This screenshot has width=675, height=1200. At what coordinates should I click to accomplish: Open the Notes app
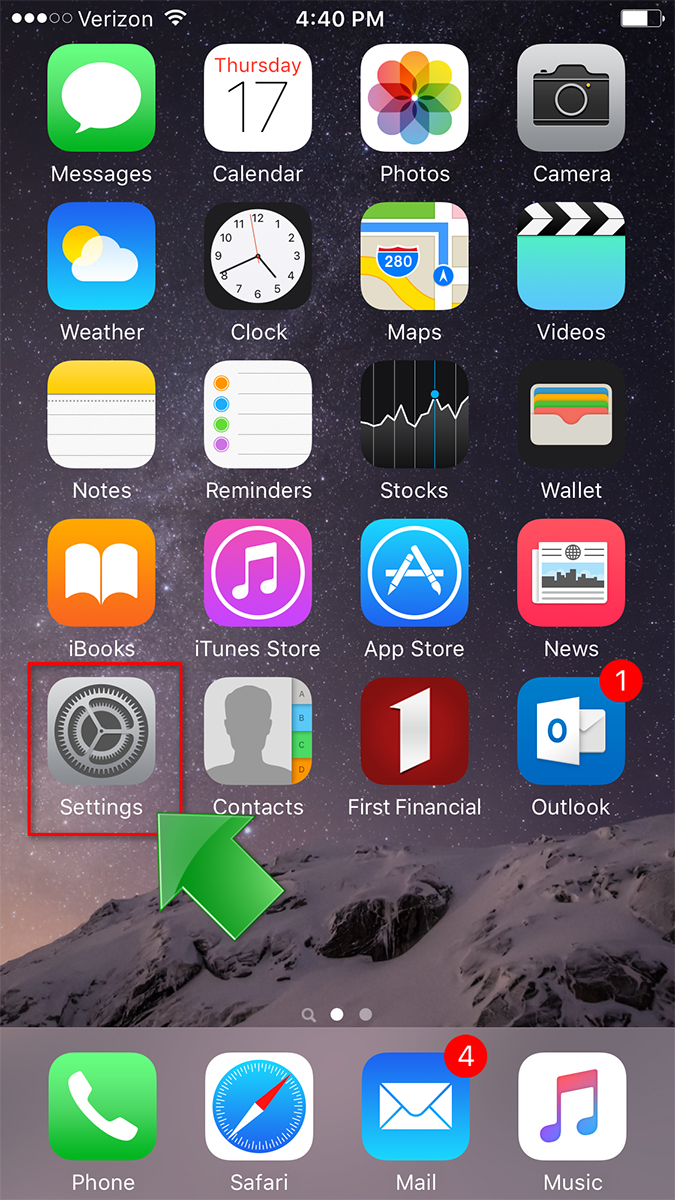[101, 414]
